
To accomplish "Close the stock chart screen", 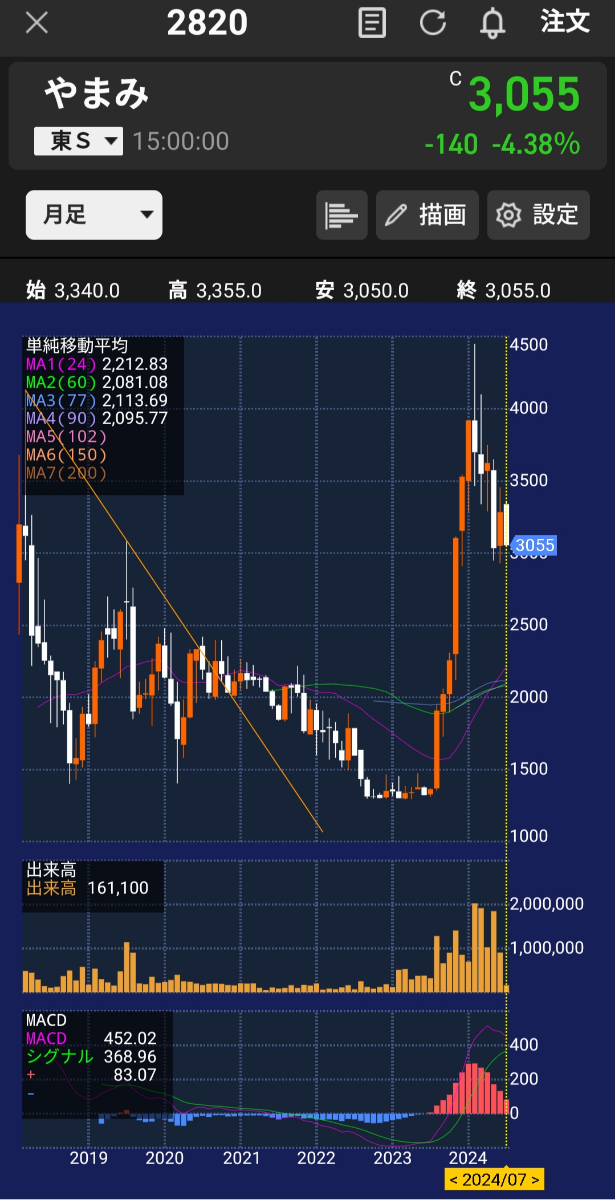I will (36, 23).
